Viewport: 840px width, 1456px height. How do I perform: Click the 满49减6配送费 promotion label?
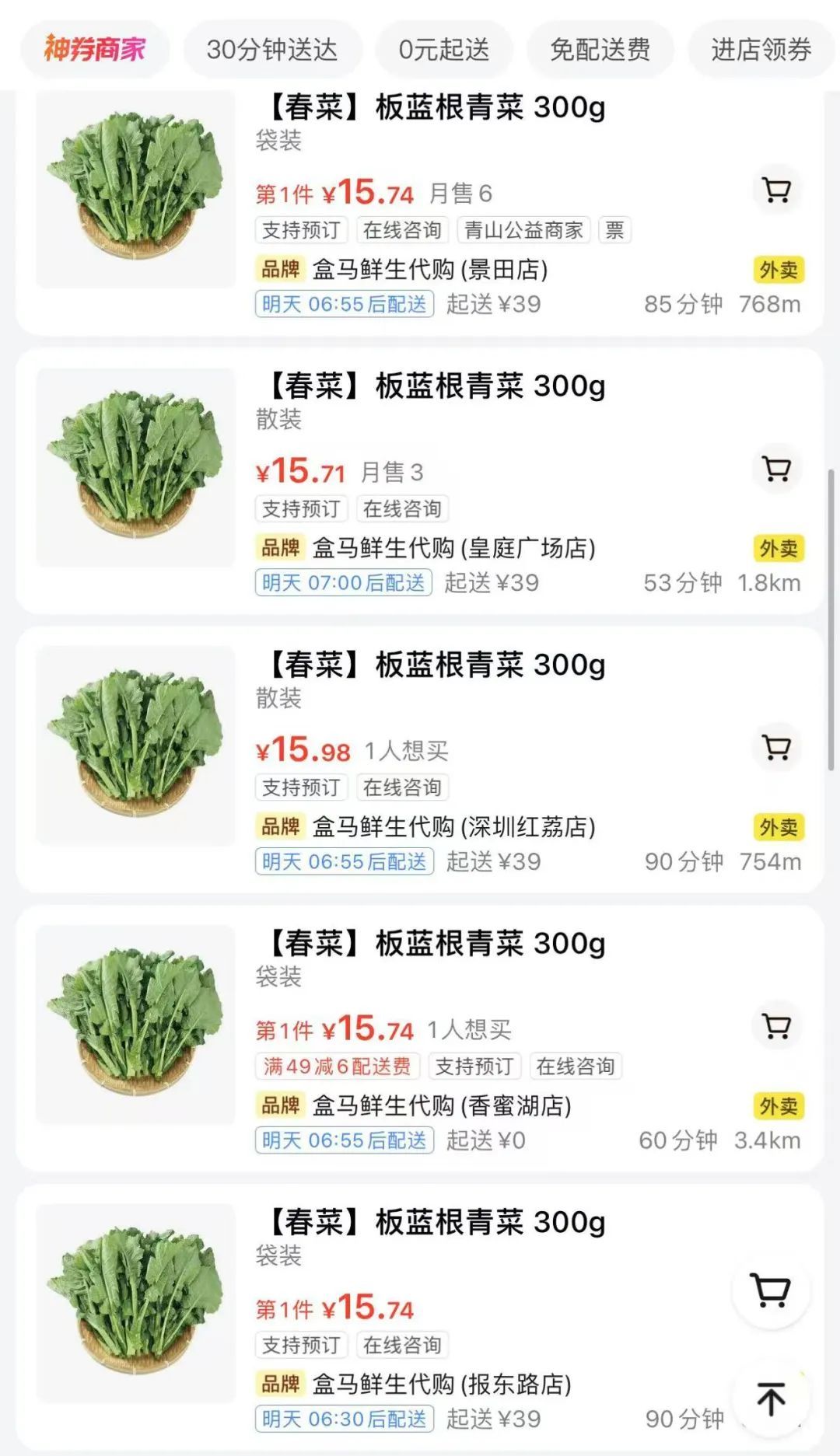coord(336,1067)
